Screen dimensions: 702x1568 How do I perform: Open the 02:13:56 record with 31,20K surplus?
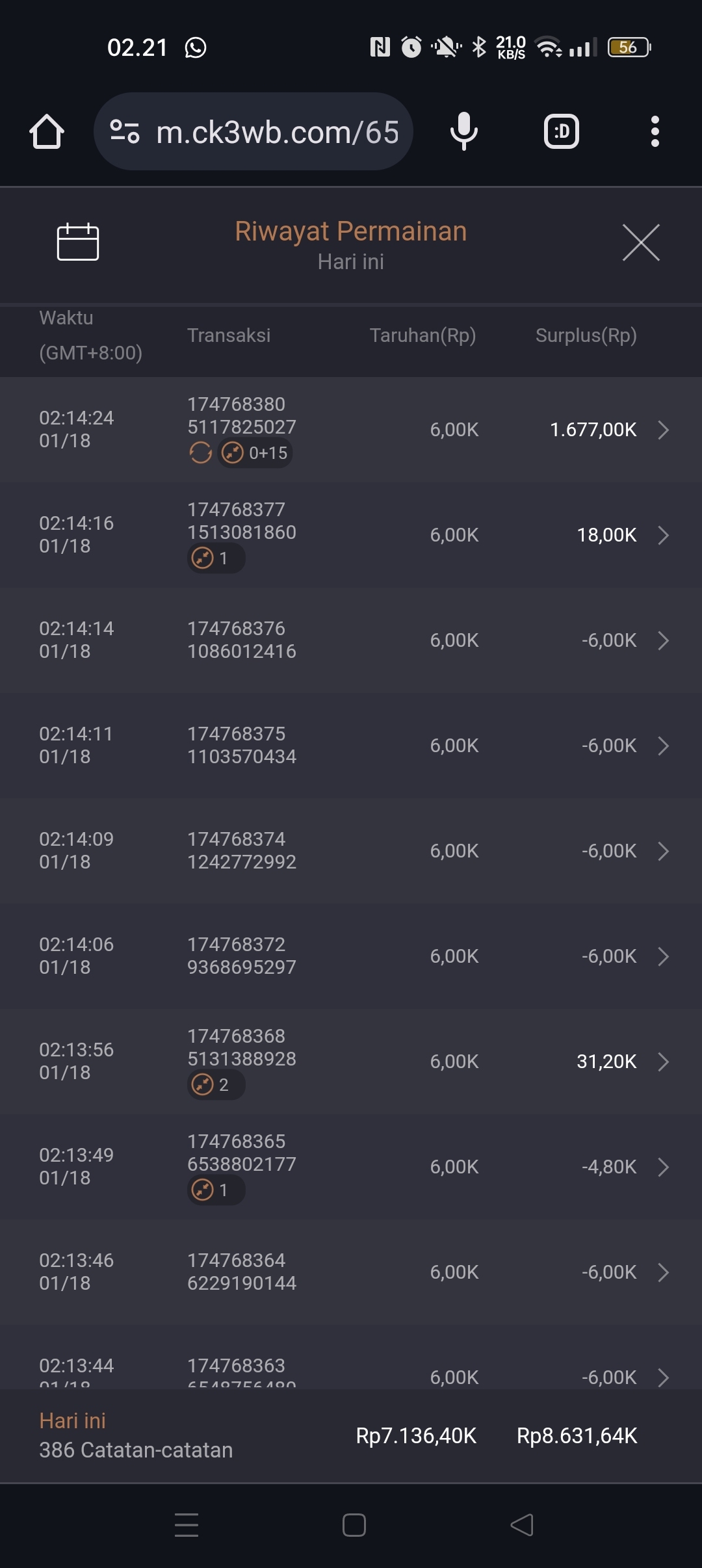click(x=351, y=1062)
